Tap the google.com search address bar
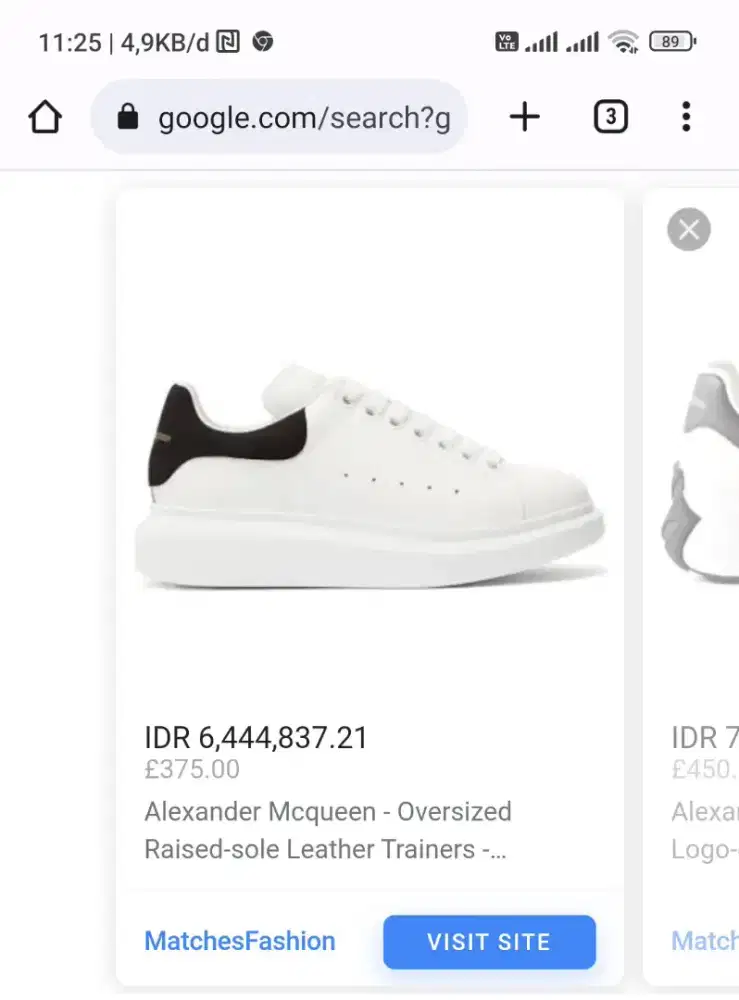739x1000 pixels. [300, 116]
